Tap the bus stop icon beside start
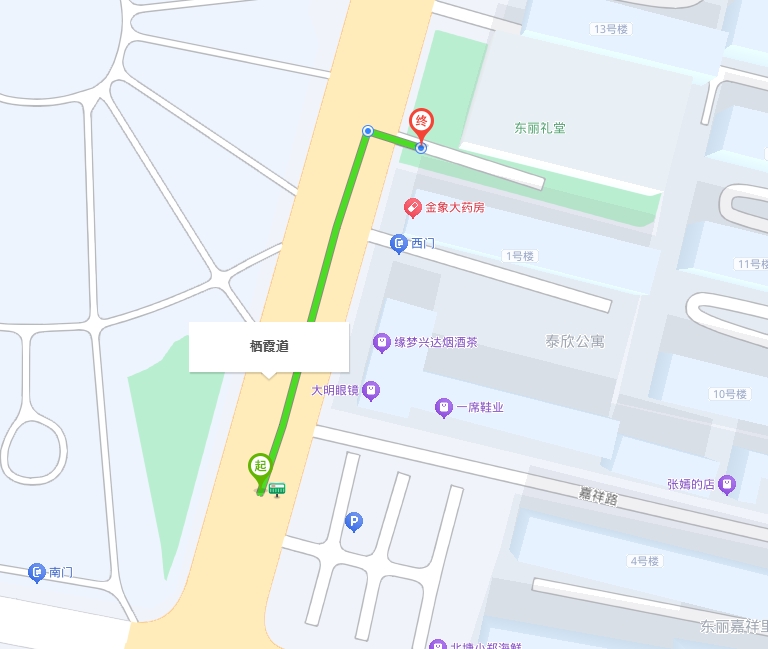 [x=278, y=489]
